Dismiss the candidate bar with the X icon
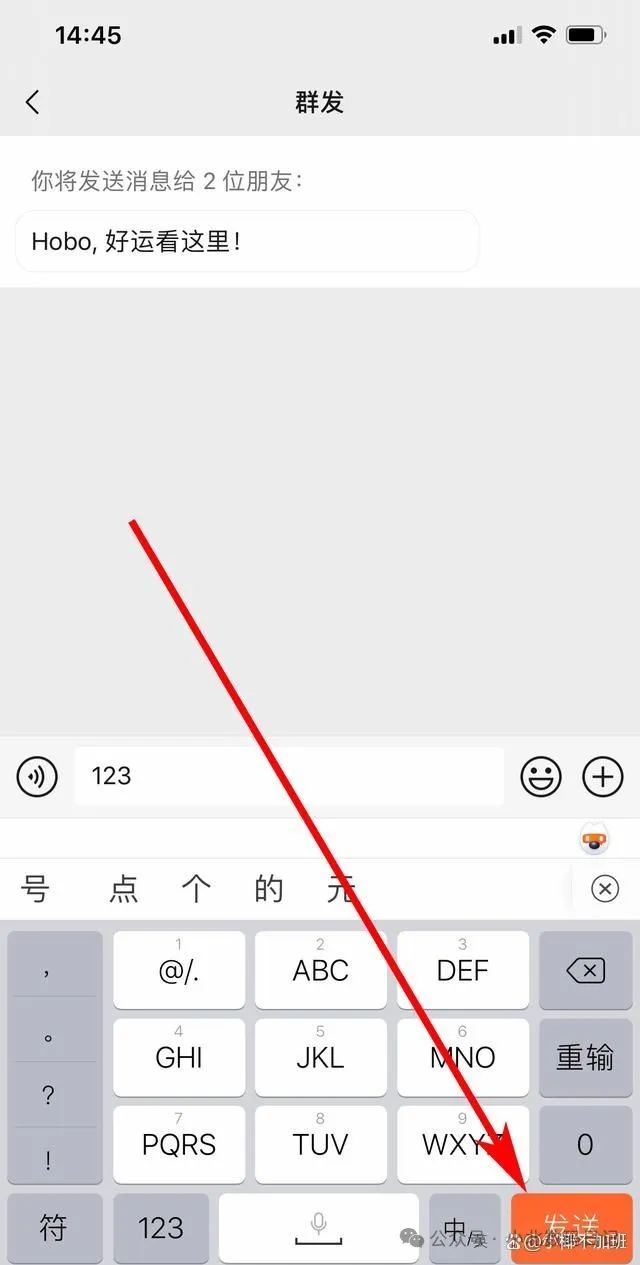The image size is (640, 1265). click(605, 888)
